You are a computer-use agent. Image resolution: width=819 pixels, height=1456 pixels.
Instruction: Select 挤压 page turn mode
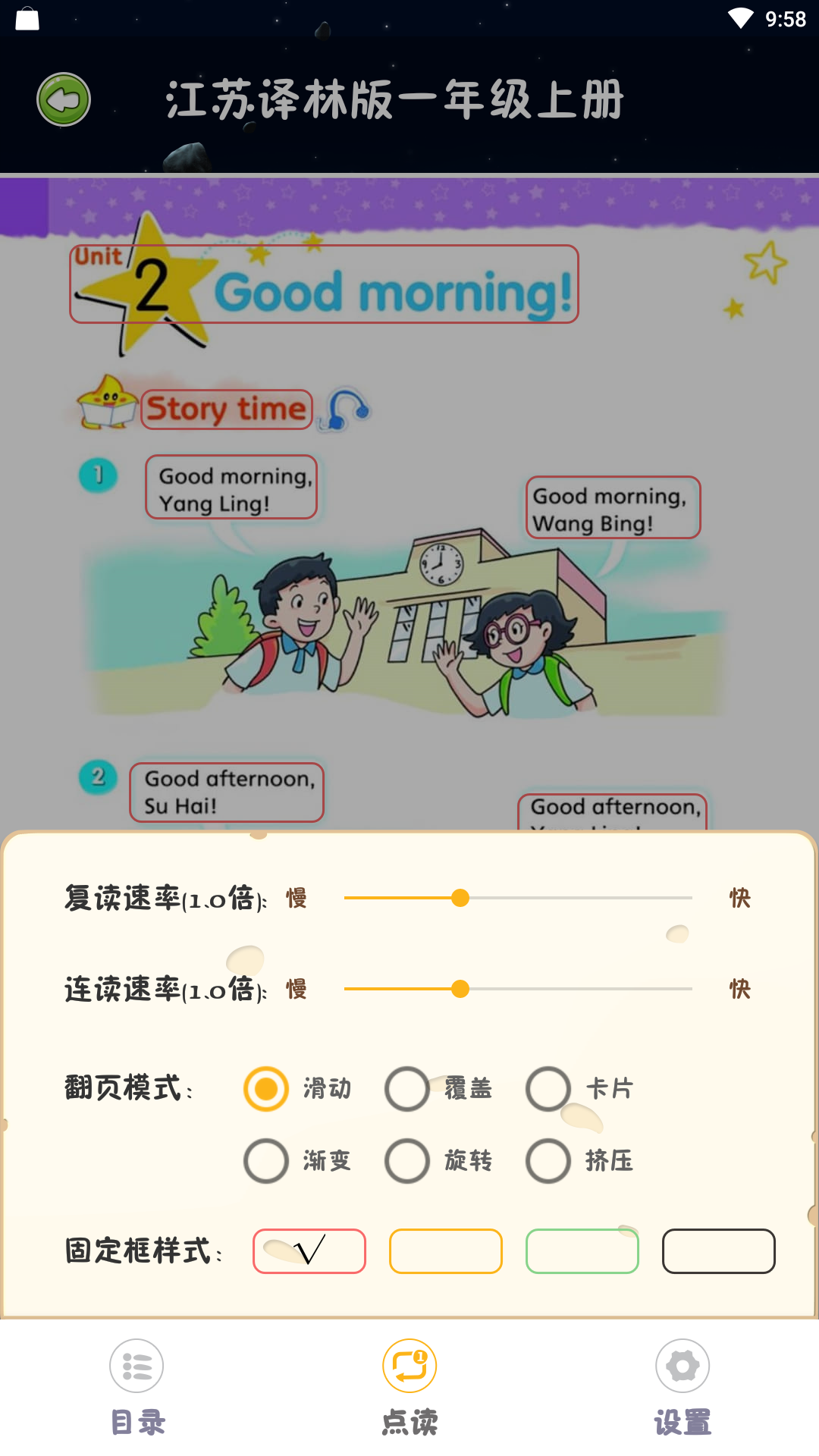pyautogui.click(x=548, y=1161)
